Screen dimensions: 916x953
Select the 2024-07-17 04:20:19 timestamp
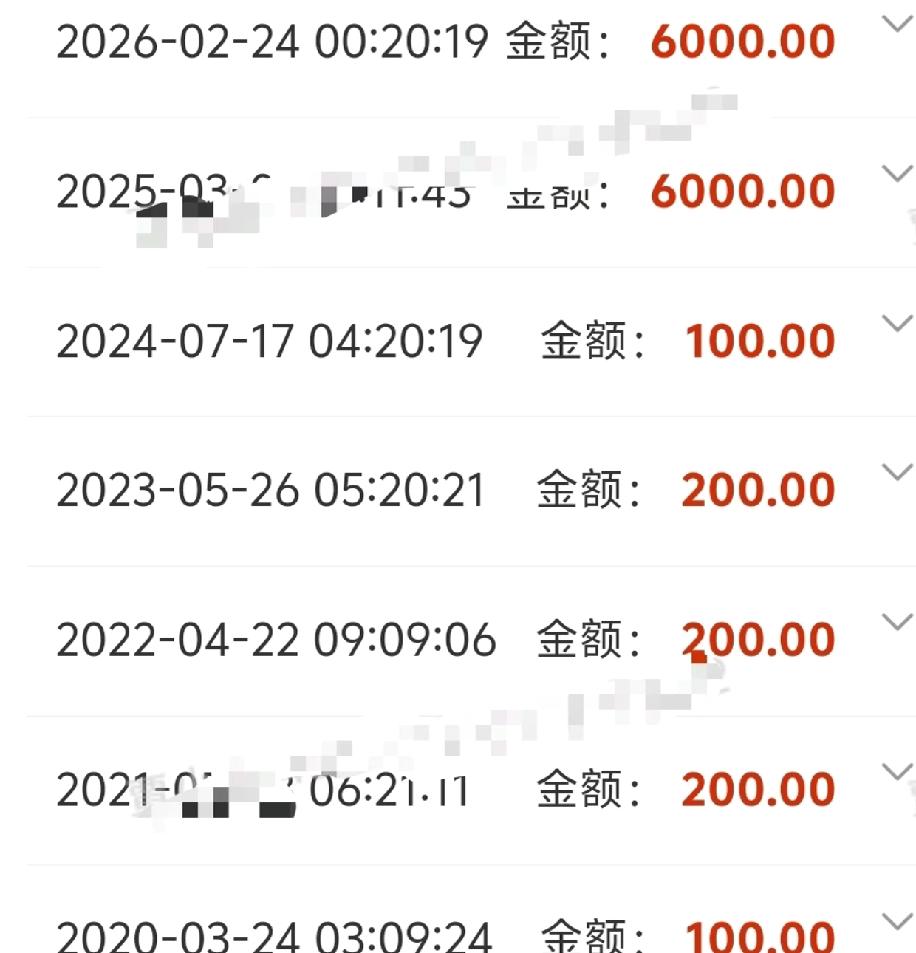click(x=270, y=340)
